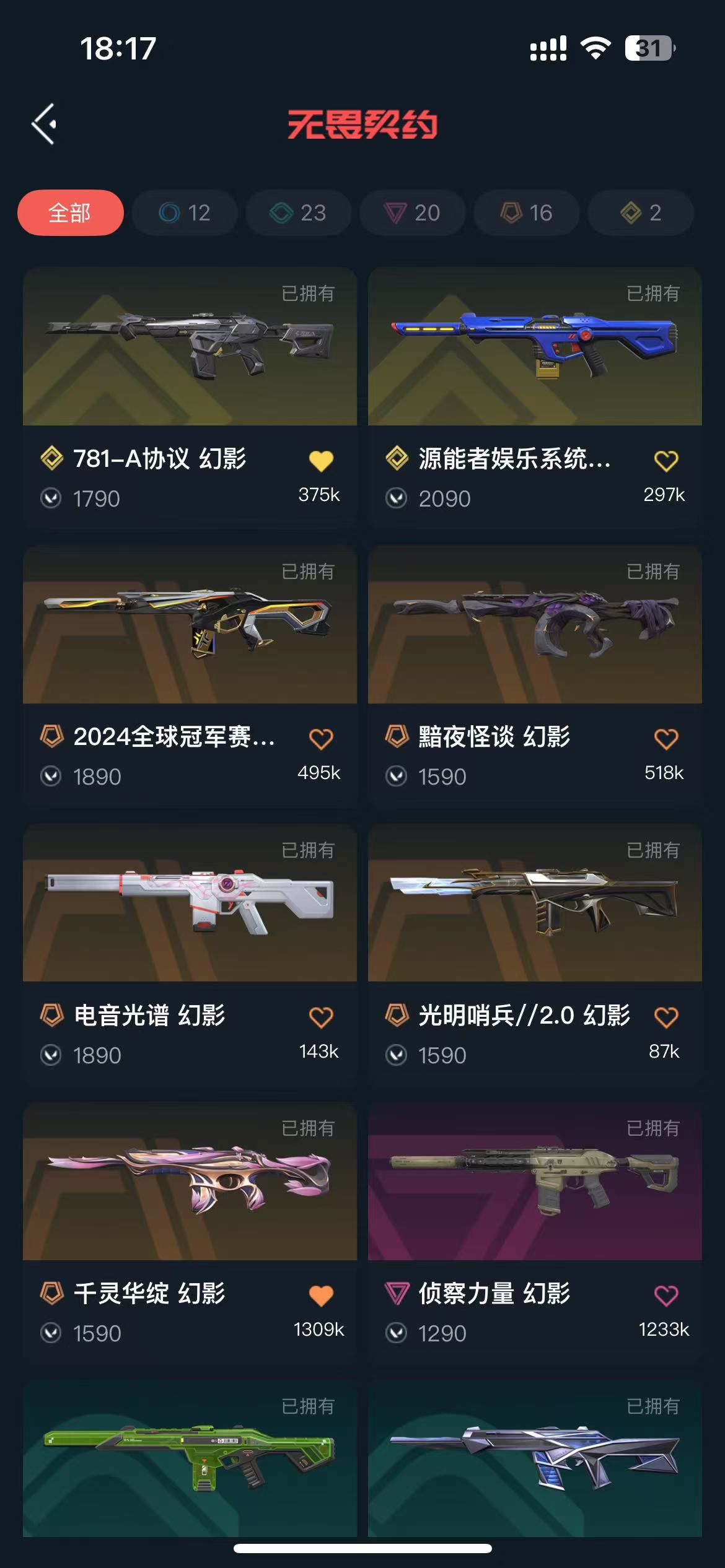Go back using the top-left arrow
The image size is (725, 1568).
tap(45, 124)
